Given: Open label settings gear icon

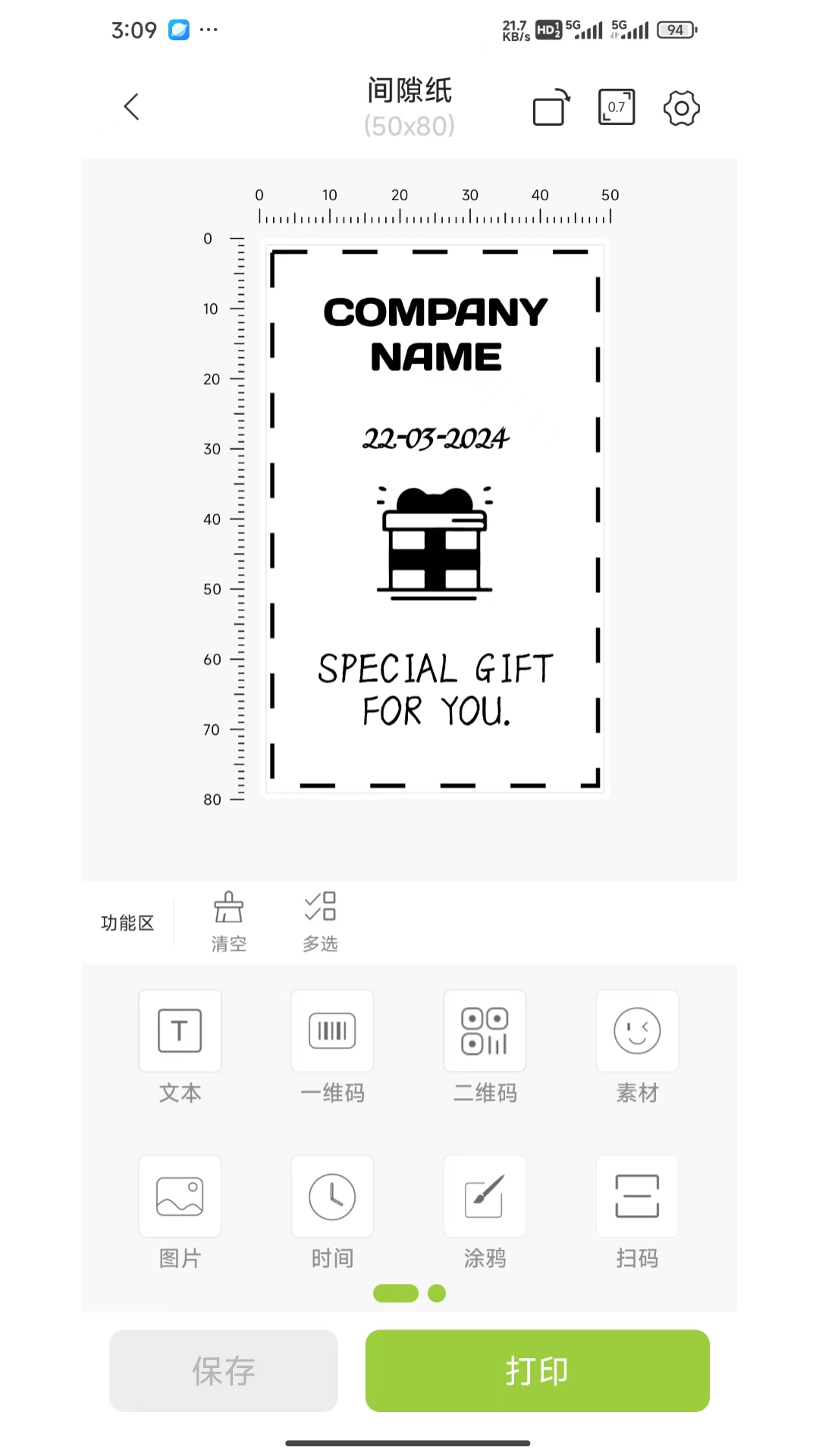Looking at the screenshot, I should click(x=681, y=108).
